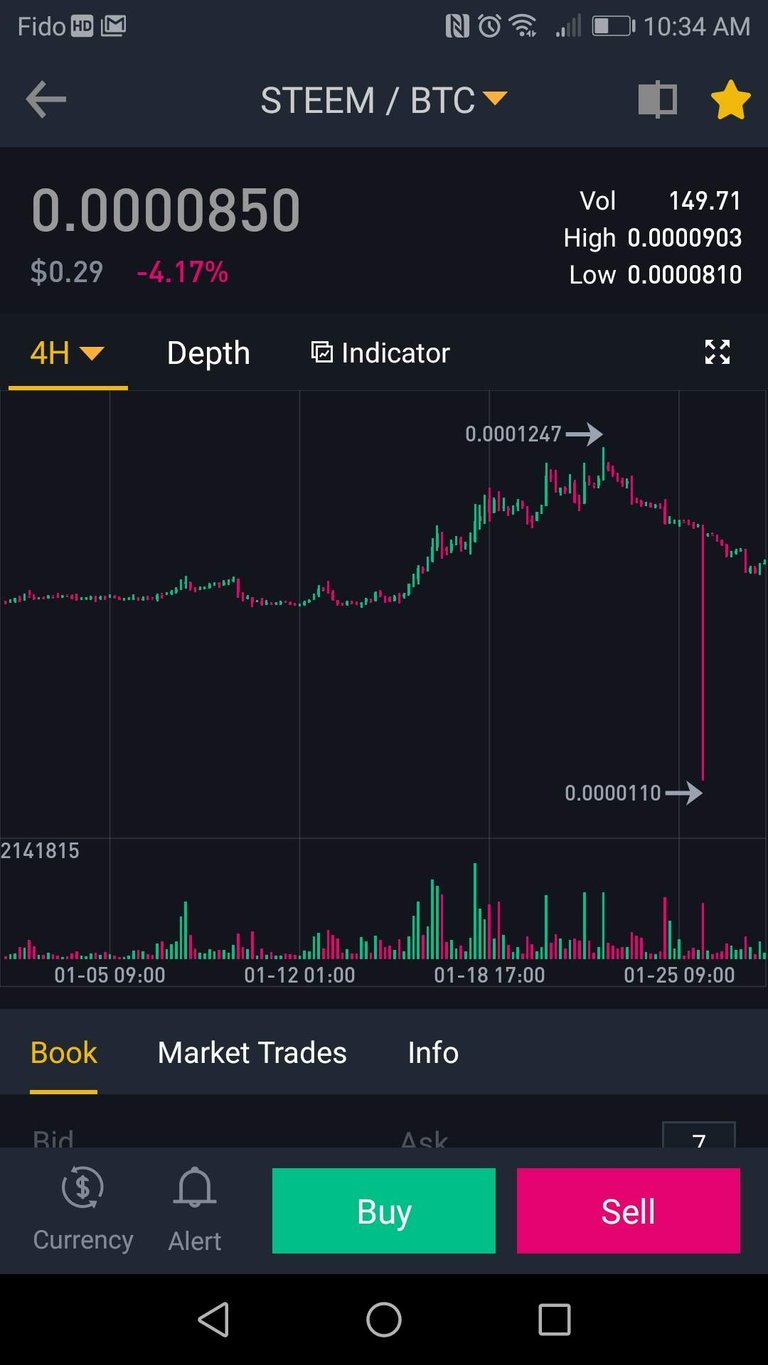Expand the chart to fullscreen
The height and width of the screenshot is (1365, 768).
click(x=717, y=352)
